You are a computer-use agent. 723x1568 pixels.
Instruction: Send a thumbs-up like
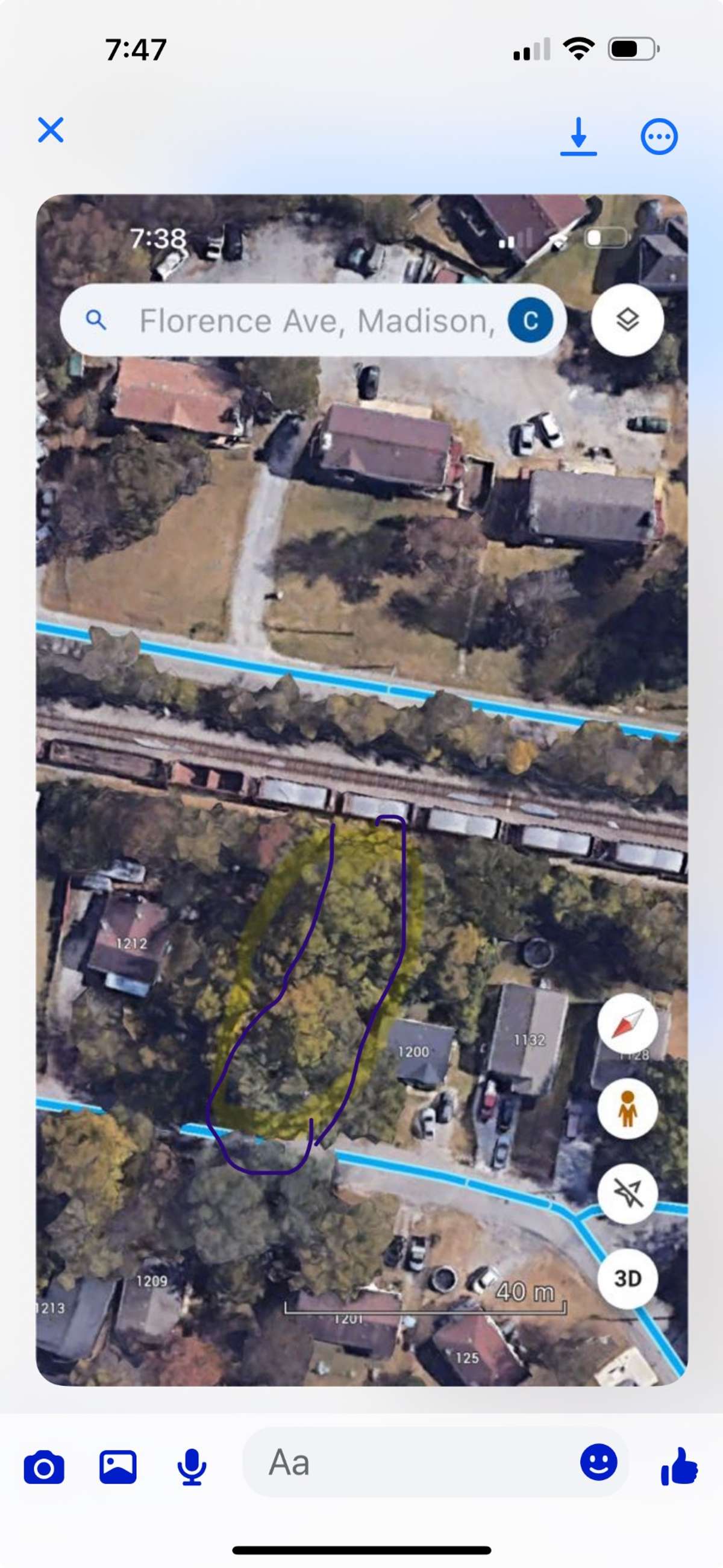coord(679,1466)
